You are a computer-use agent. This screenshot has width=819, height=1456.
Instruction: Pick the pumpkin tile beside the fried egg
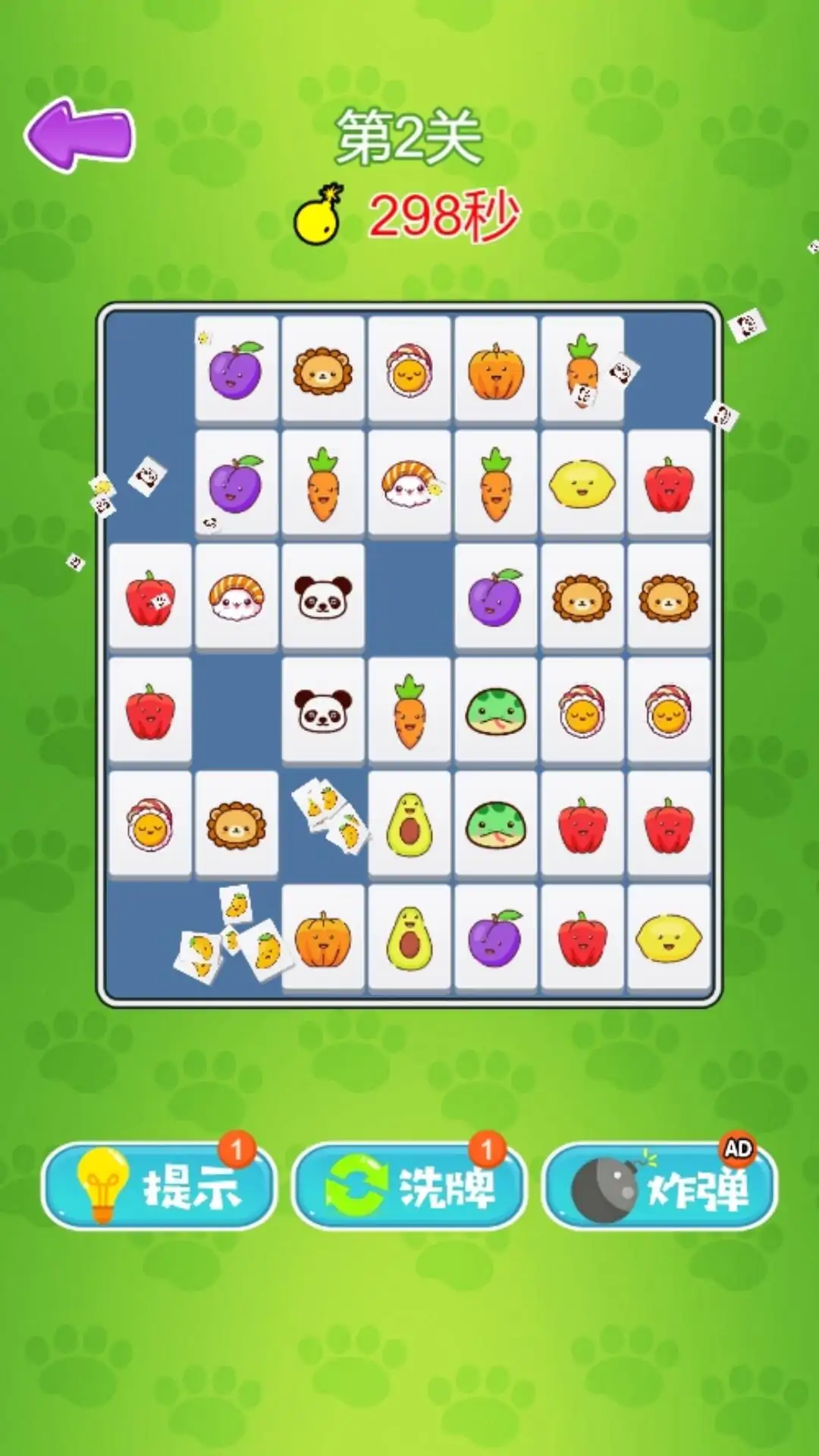(x=496, y=369)
